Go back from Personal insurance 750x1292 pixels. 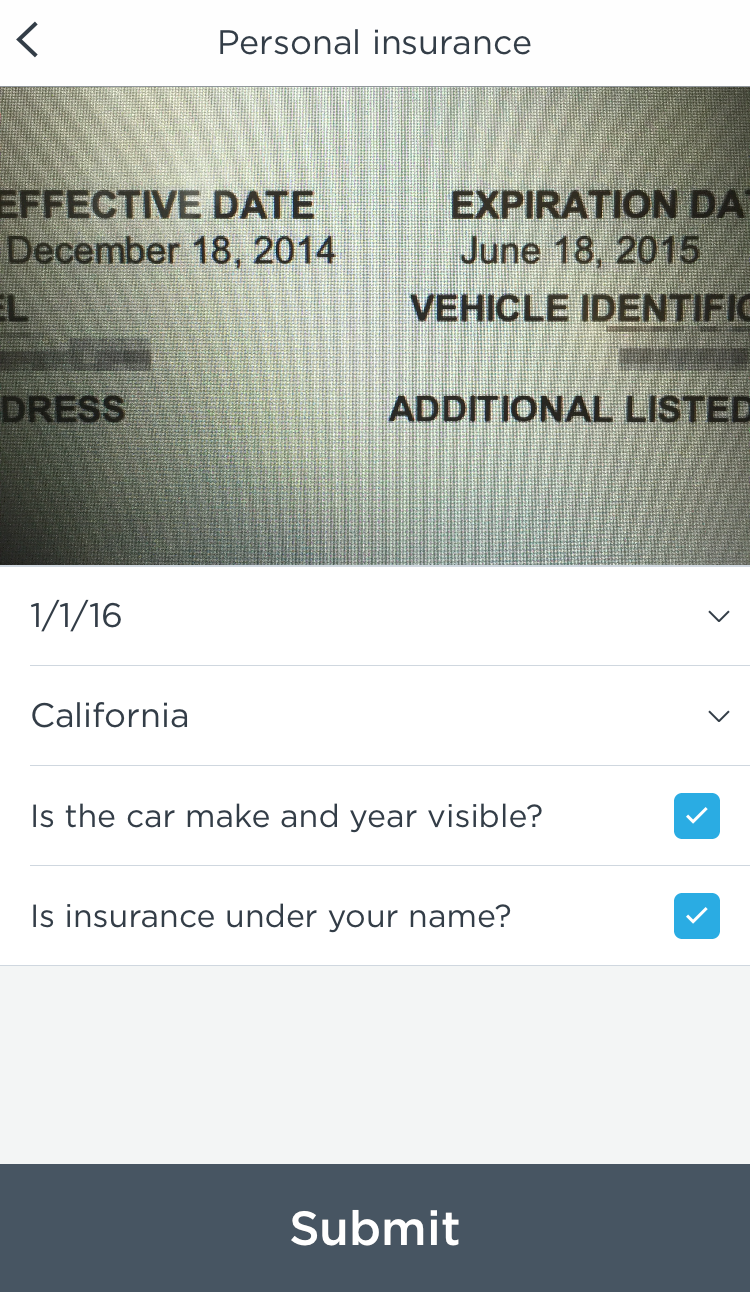[28, 42]
